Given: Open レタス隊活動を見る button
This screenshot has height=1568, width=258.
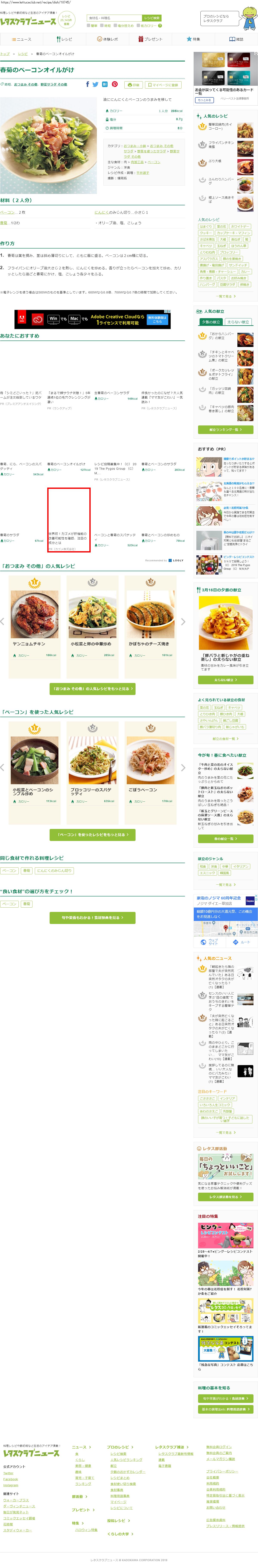Looking at the screenshot, I should 226,1197.
